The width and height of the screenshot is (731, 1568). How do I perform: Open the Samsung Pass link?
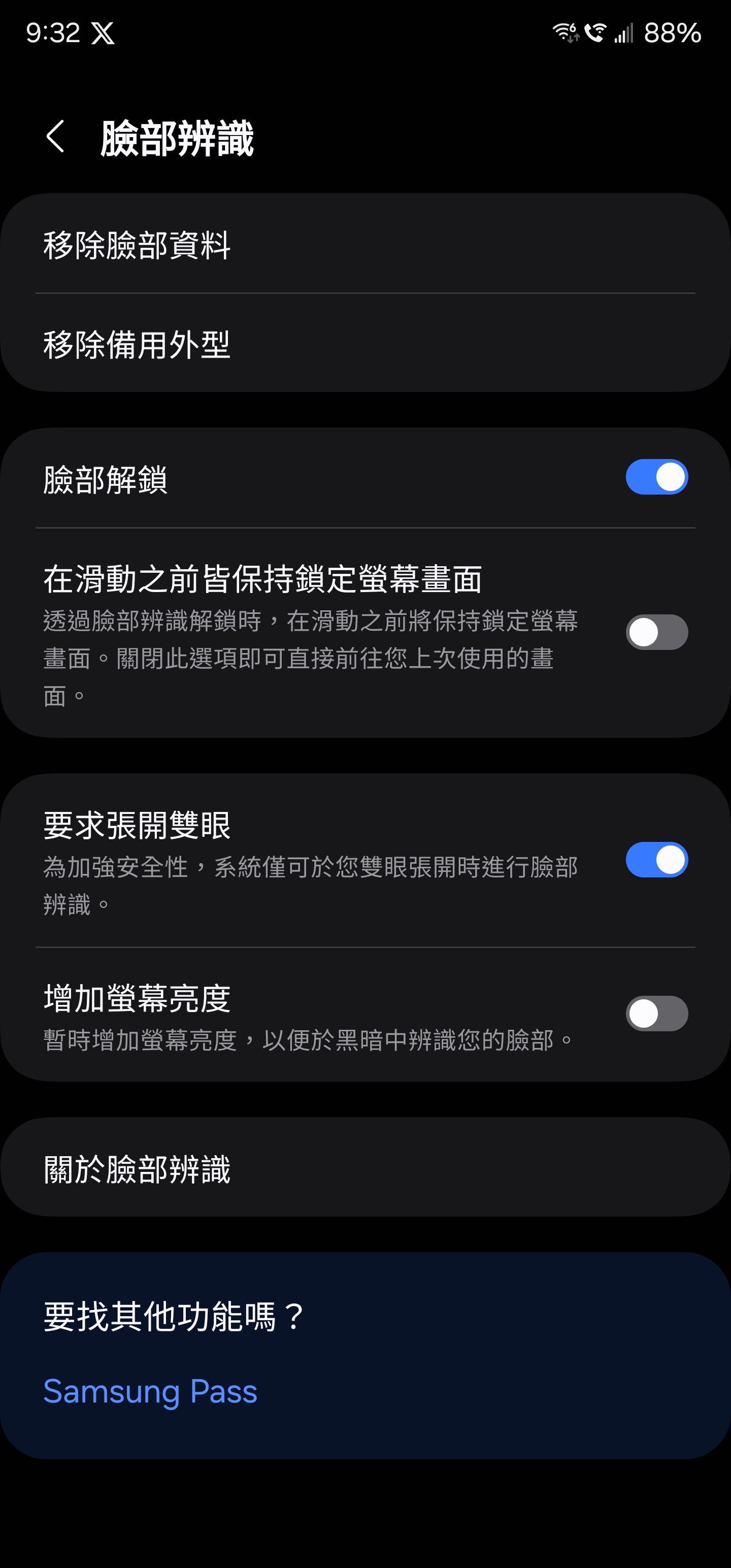(150, 1391)
